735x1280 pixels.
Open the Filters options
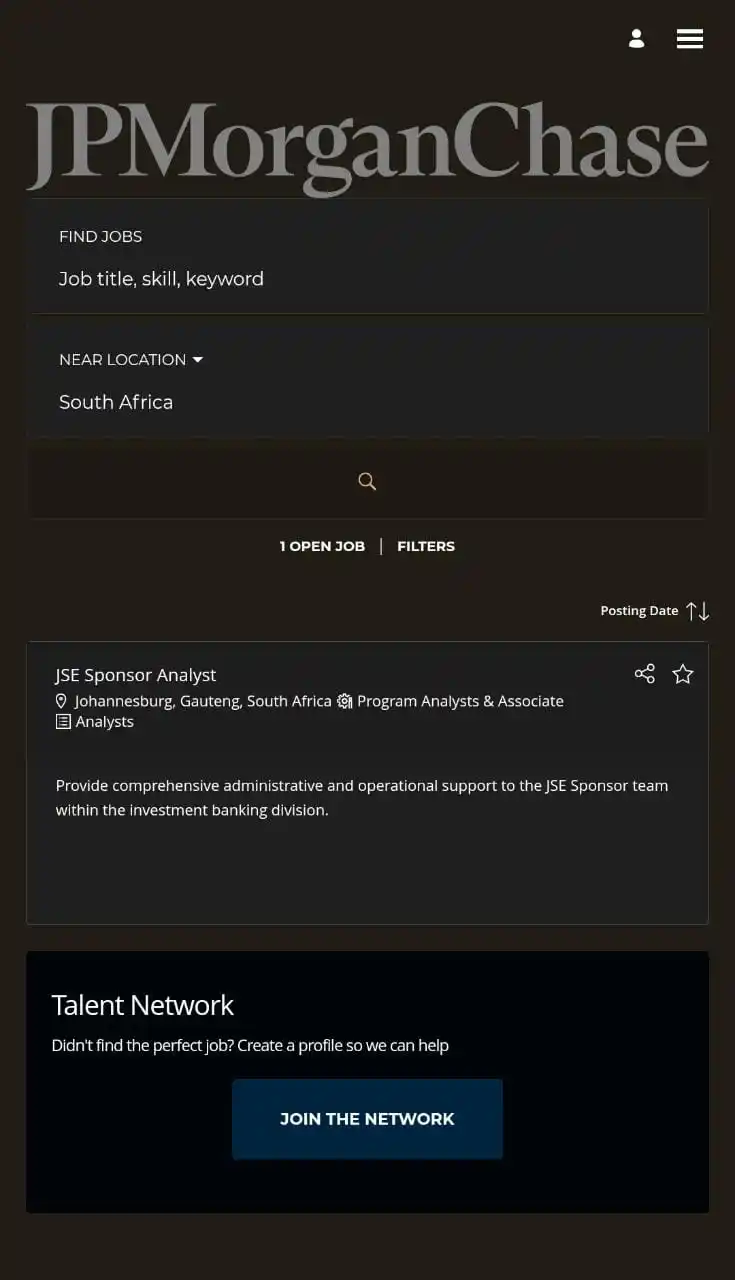click(x=425, y=546)
